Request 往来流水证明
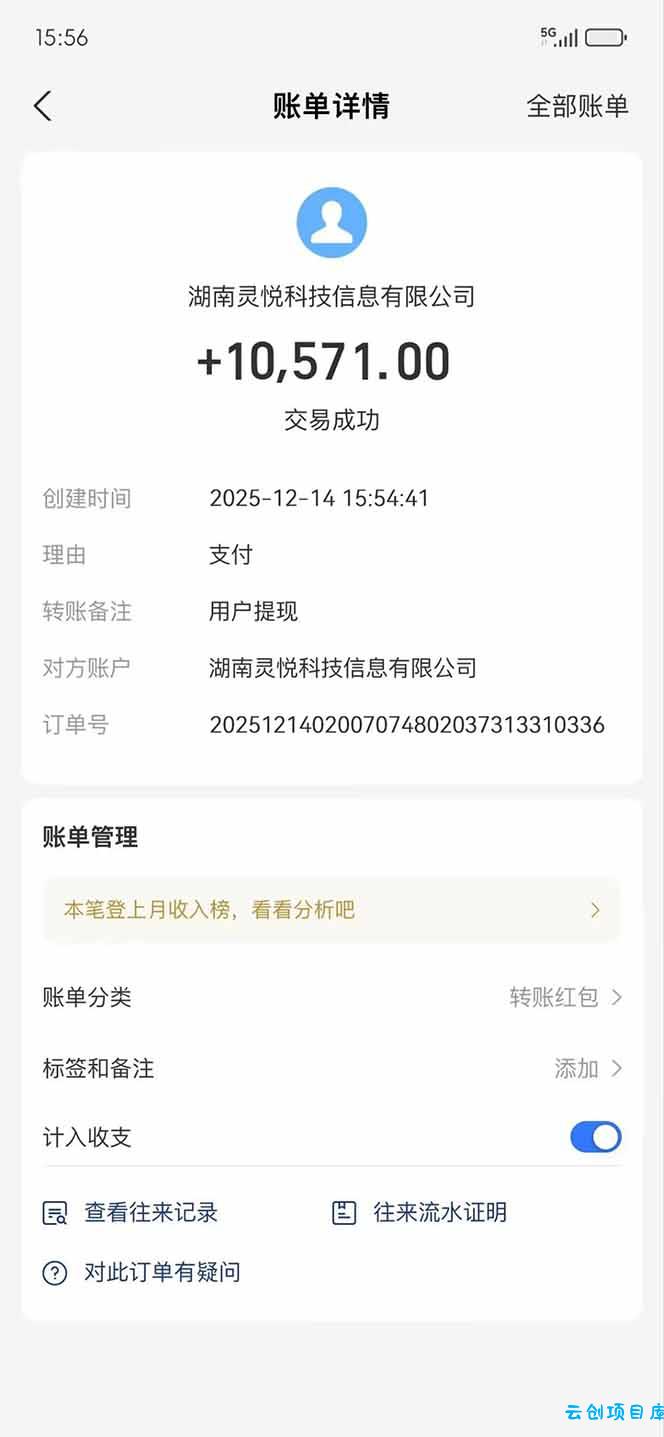The height and width of the screenshot is (1437, 664). click(x=420, y=1213)
